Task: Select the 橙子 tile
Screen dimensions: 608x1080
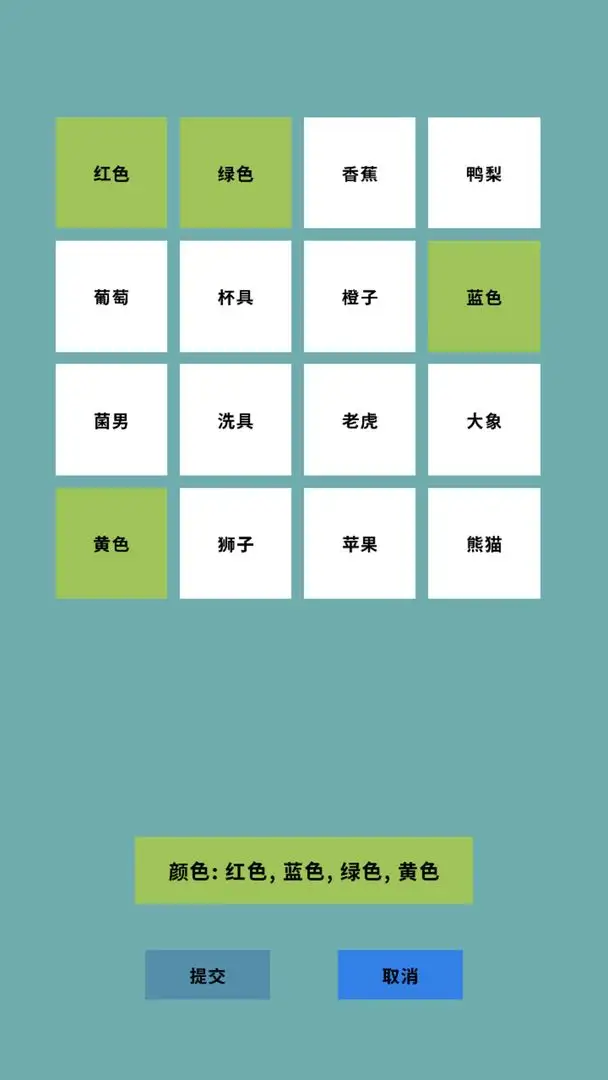Action: tap(359, 297)
